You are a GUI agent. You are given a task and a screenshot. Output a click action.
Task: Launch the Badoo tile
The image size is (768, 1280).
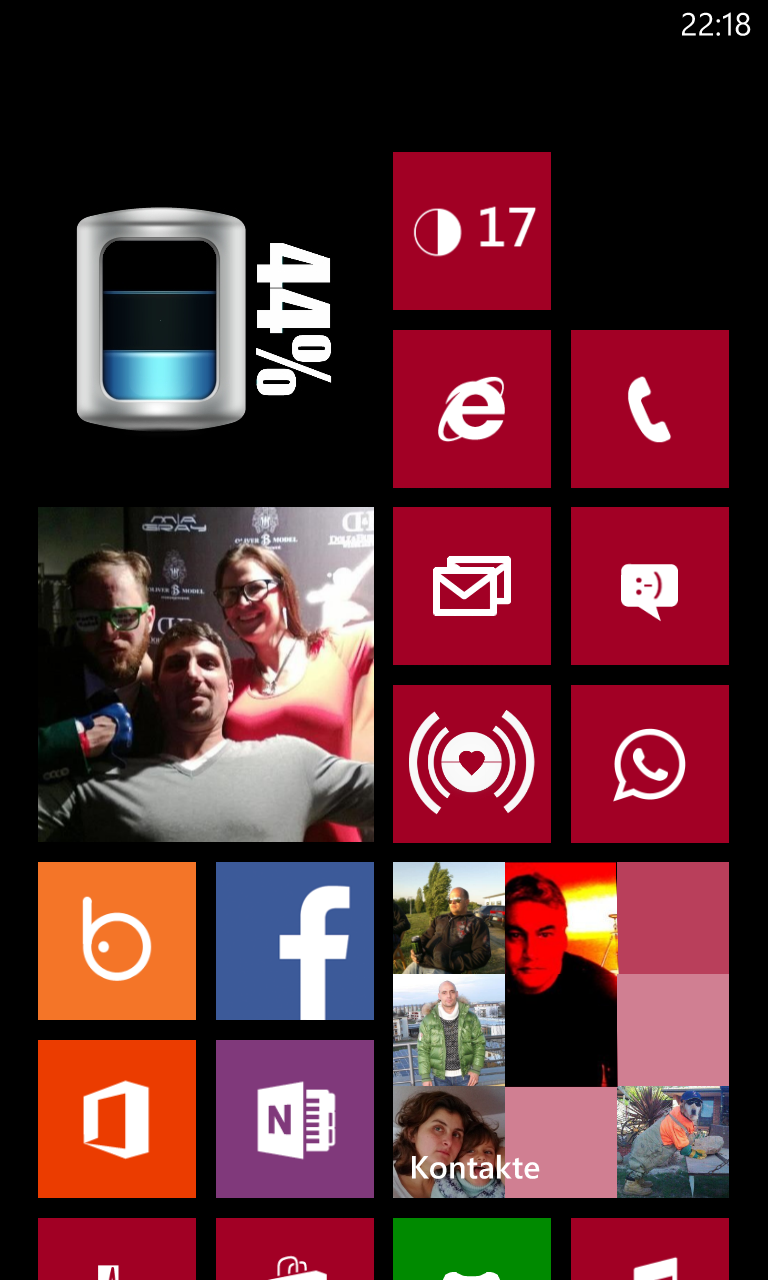117,941
